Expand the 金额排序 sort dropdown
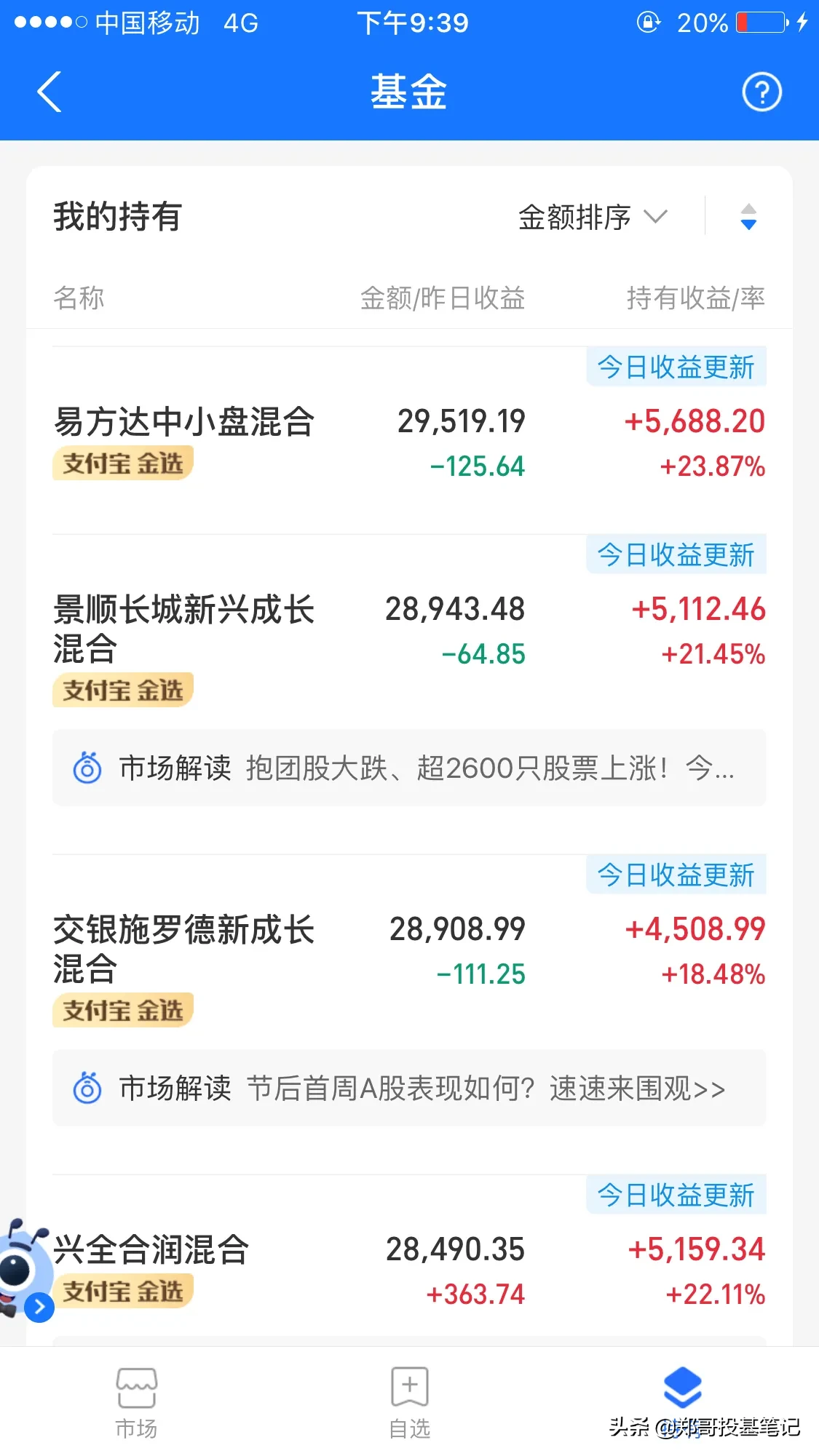 coord(593,217)
